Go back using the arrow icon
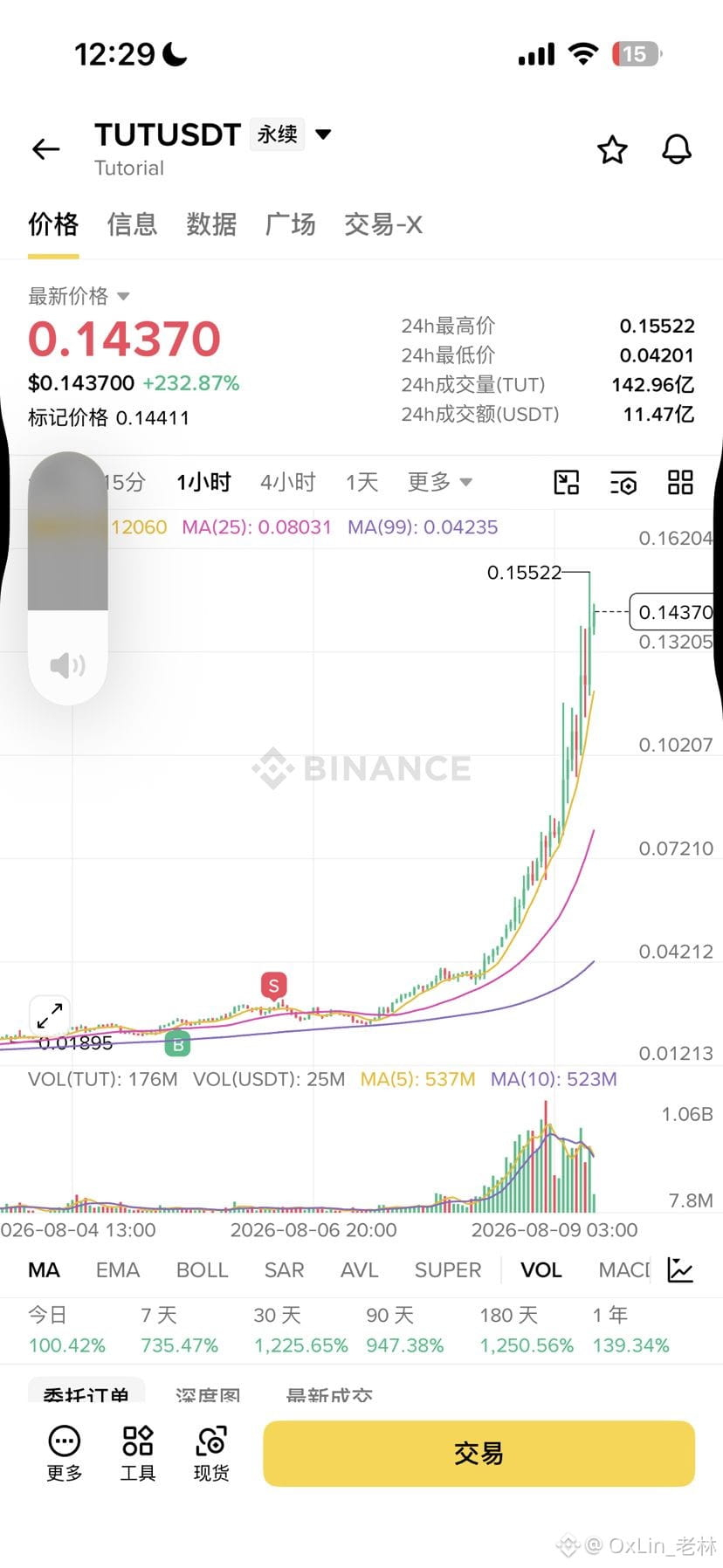 [45, 149]
